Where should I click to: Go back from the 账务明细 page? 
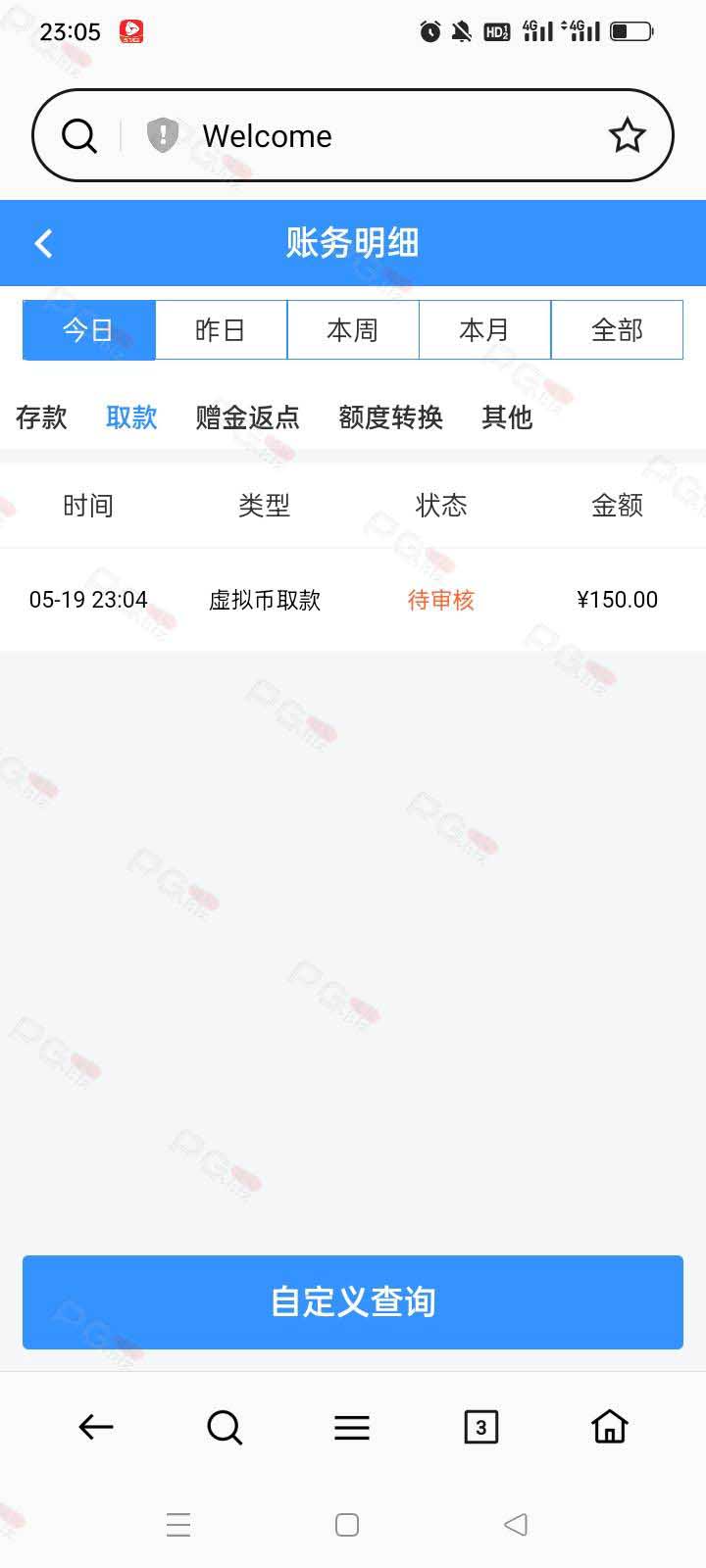43,243
